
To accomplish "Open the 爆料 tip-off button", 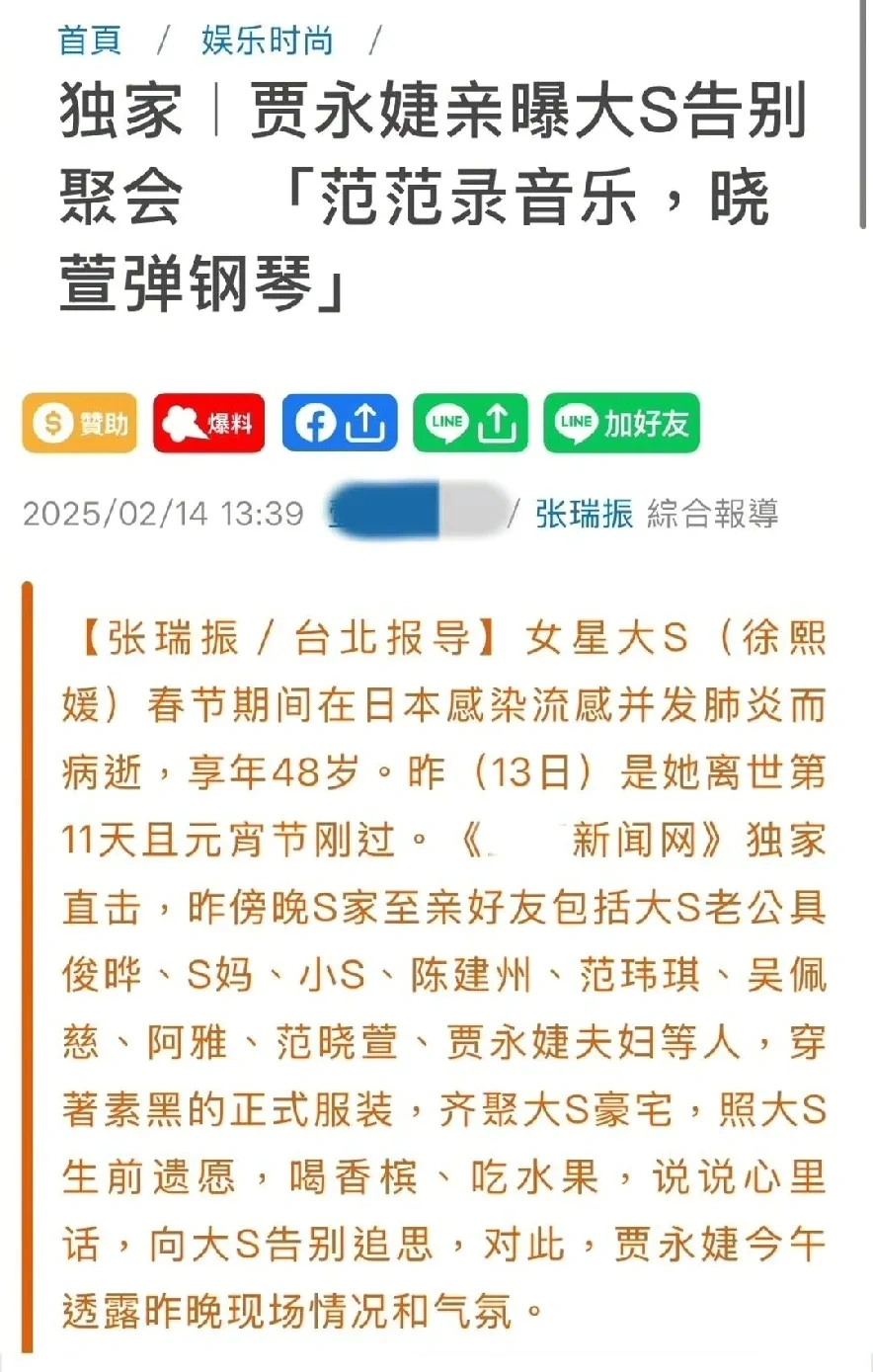I will (x=208, y=424).
